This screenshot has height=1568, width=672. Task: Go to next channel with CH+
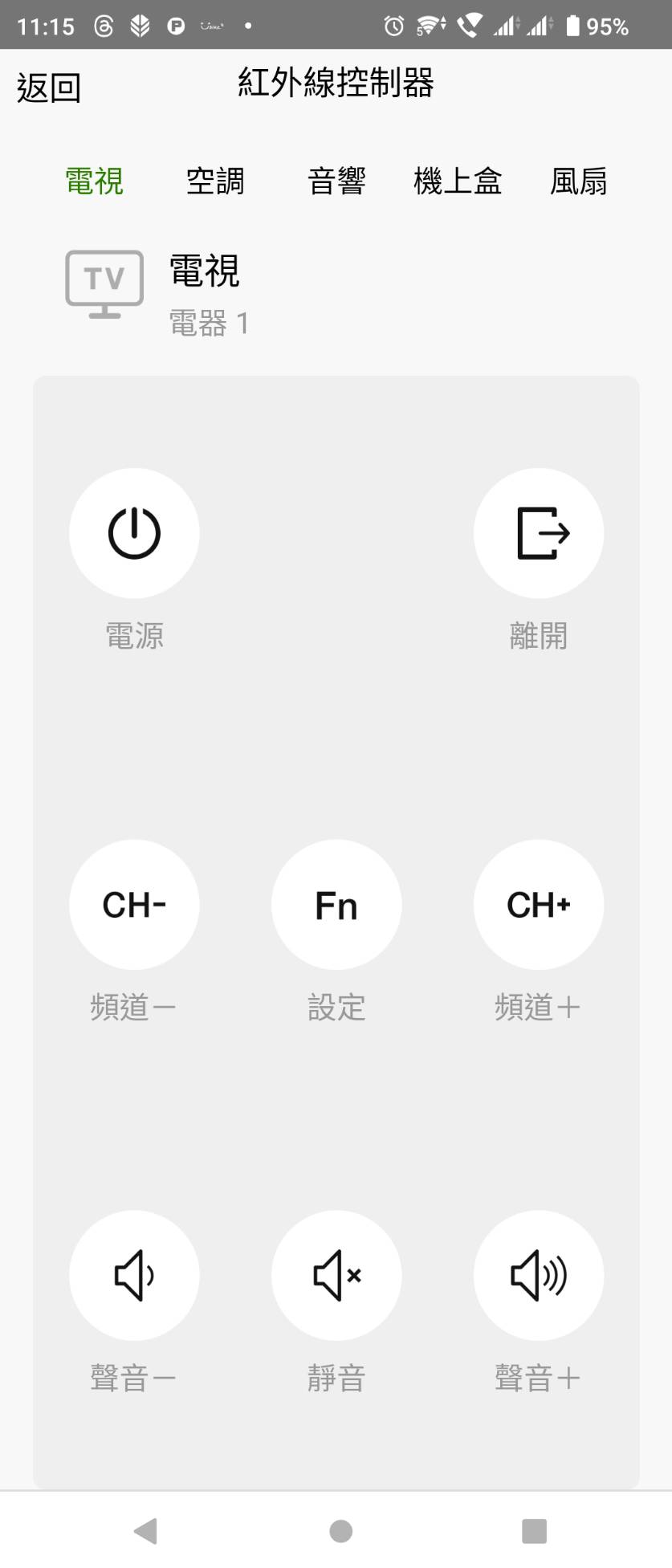pyautogui.click(x=539, y=905)
